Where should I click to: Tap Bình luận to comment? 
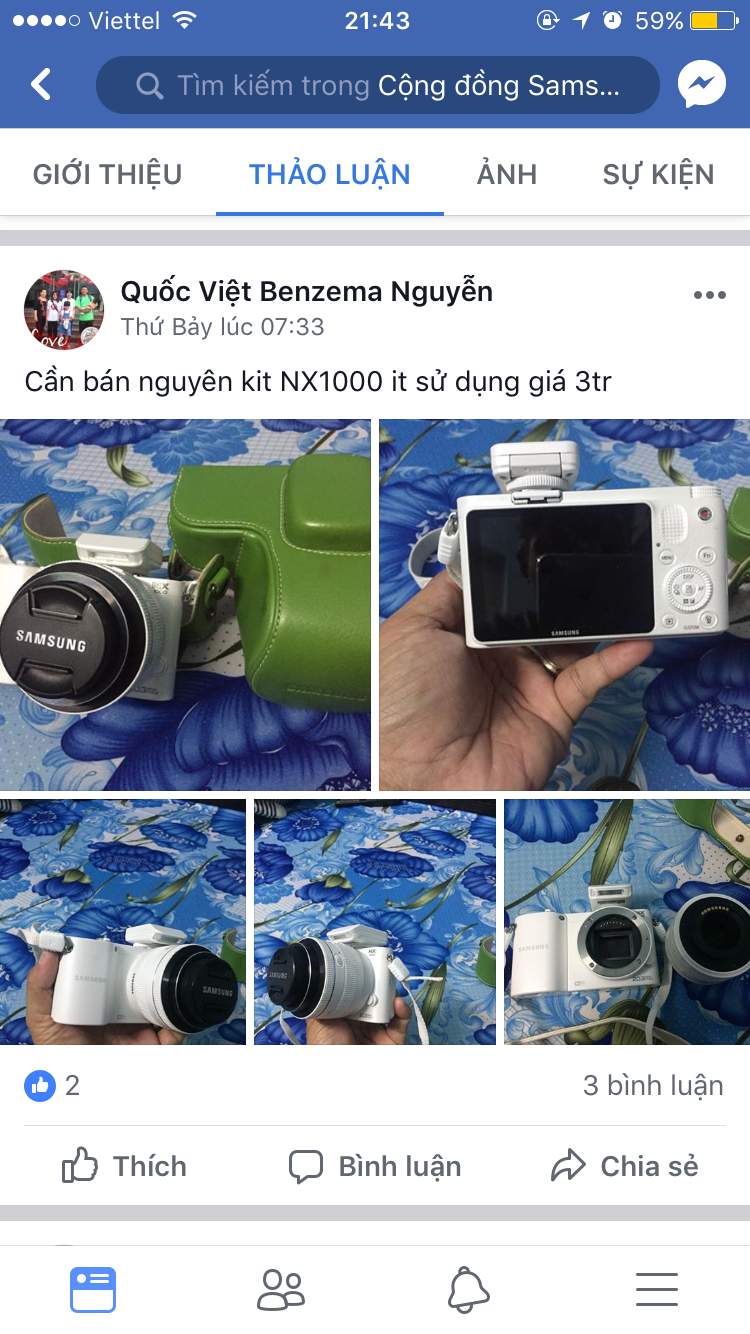[375, 1166]
